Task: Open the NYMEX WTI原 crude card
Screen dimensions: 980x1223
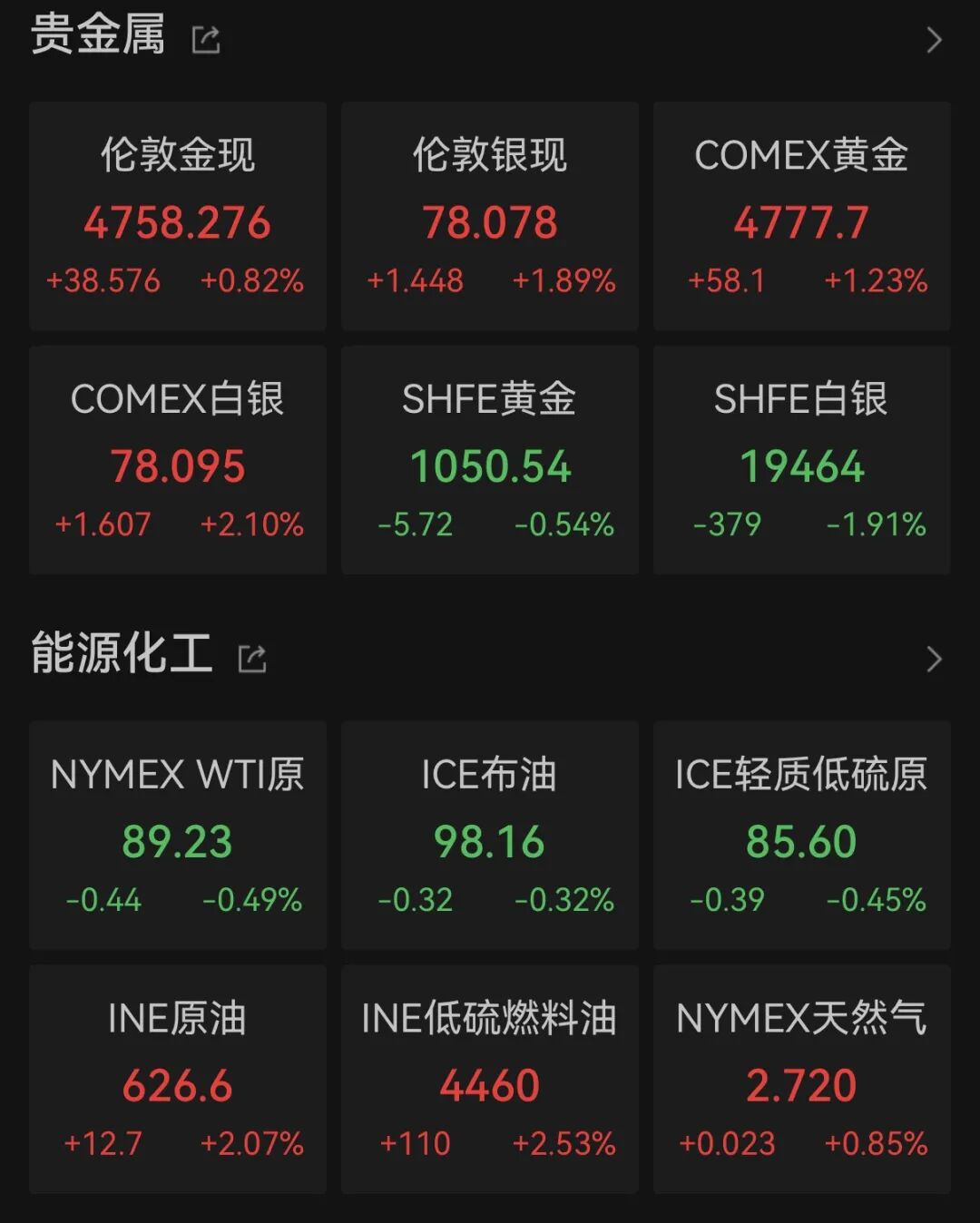Action: coord(178,835)
